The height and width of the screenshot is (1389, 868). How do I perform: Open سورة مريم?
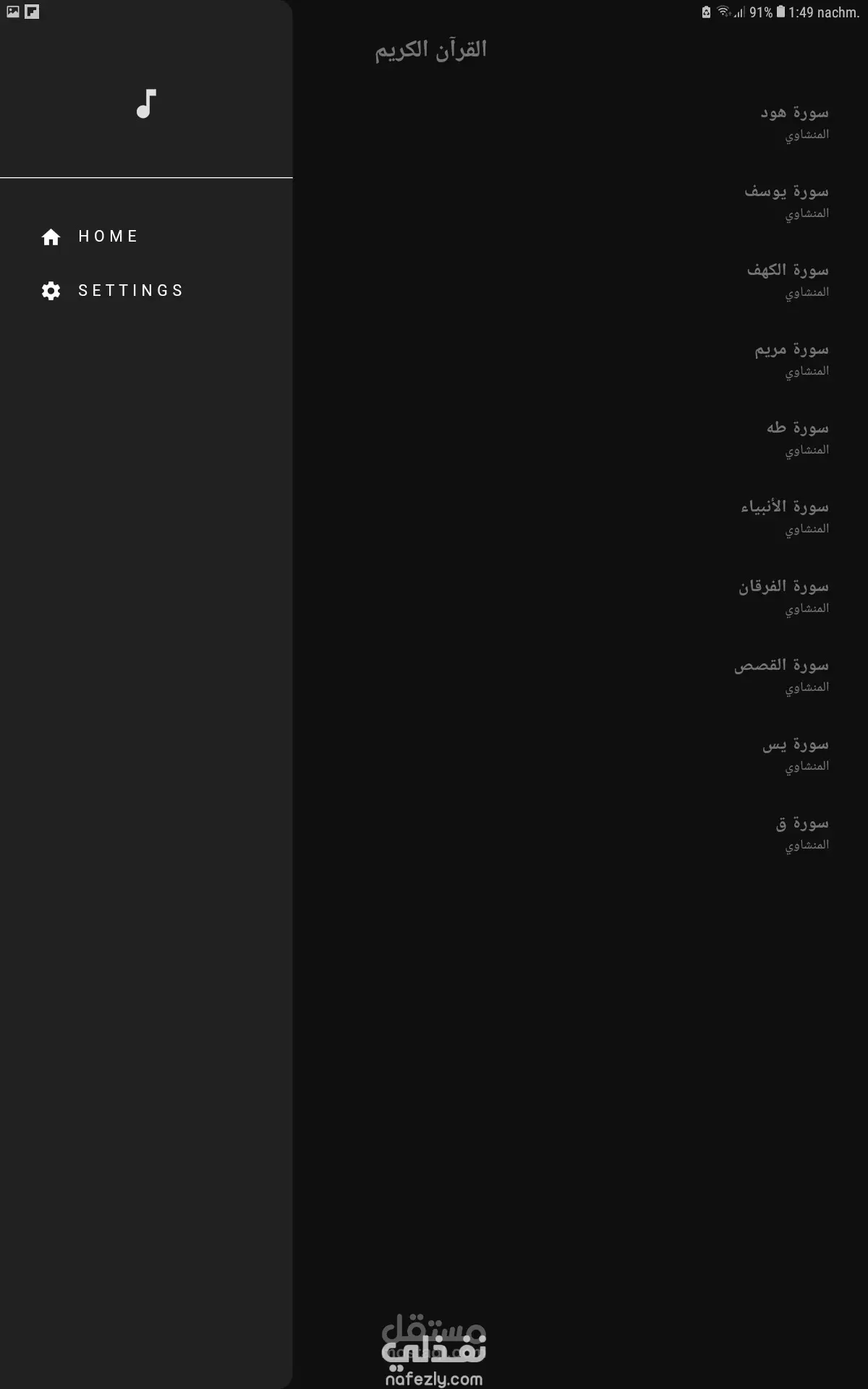791,358
